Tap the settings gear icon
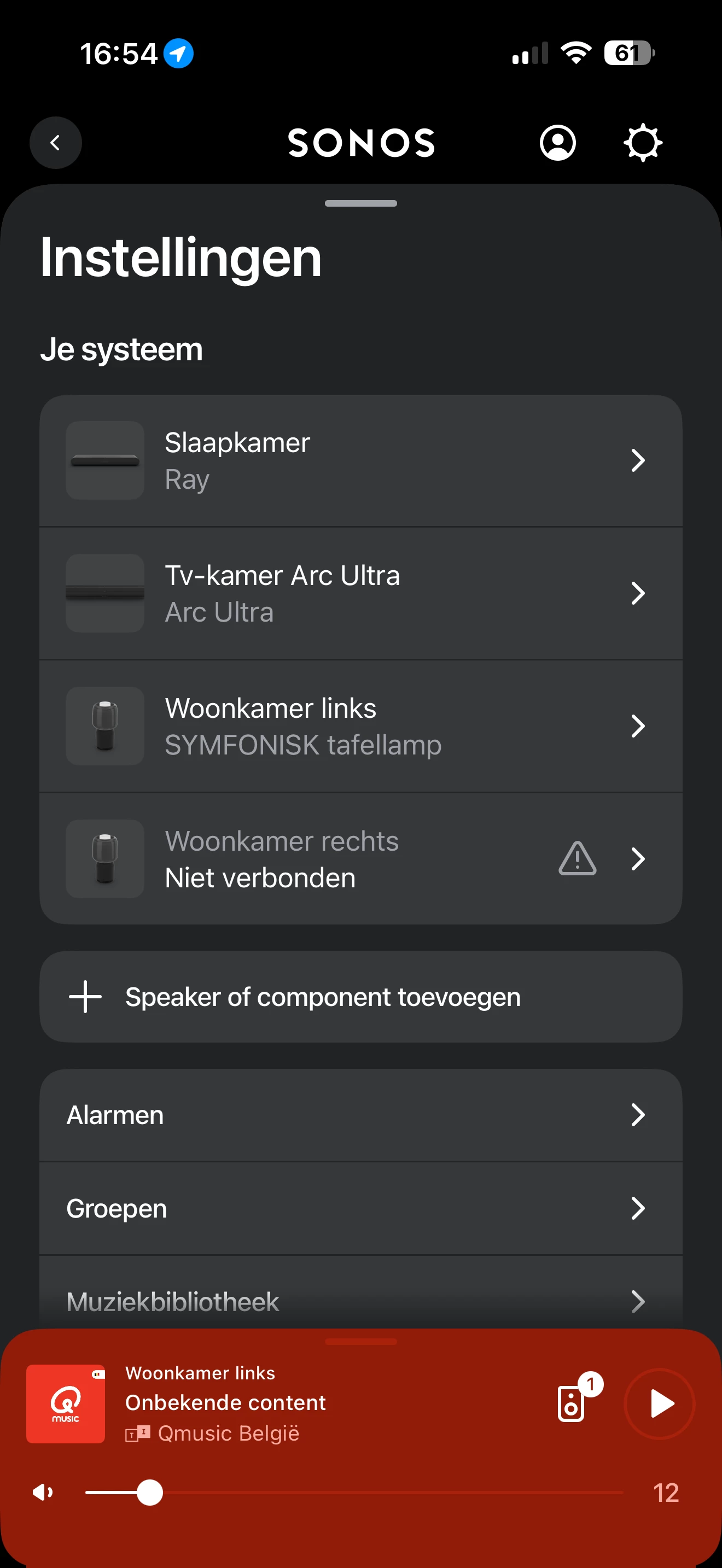 tap(642, 143)
